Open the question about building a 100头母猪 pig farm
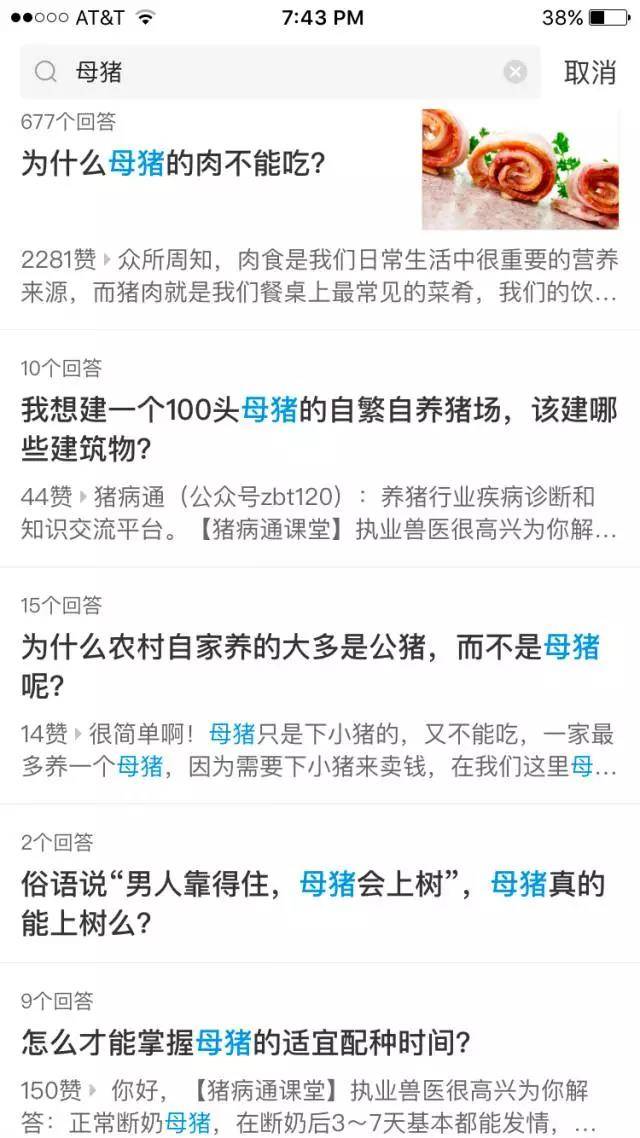This screenshot has width=640, height=1138. (x=319, y=430)
